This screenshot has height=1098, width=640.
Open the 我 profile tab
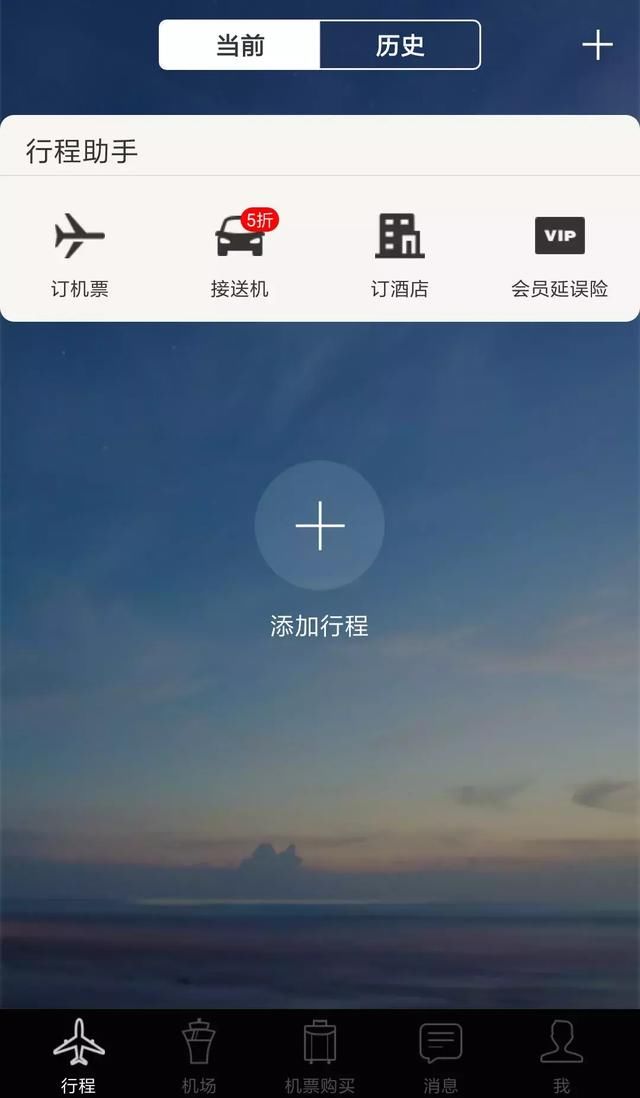(x=561, y=1055)
